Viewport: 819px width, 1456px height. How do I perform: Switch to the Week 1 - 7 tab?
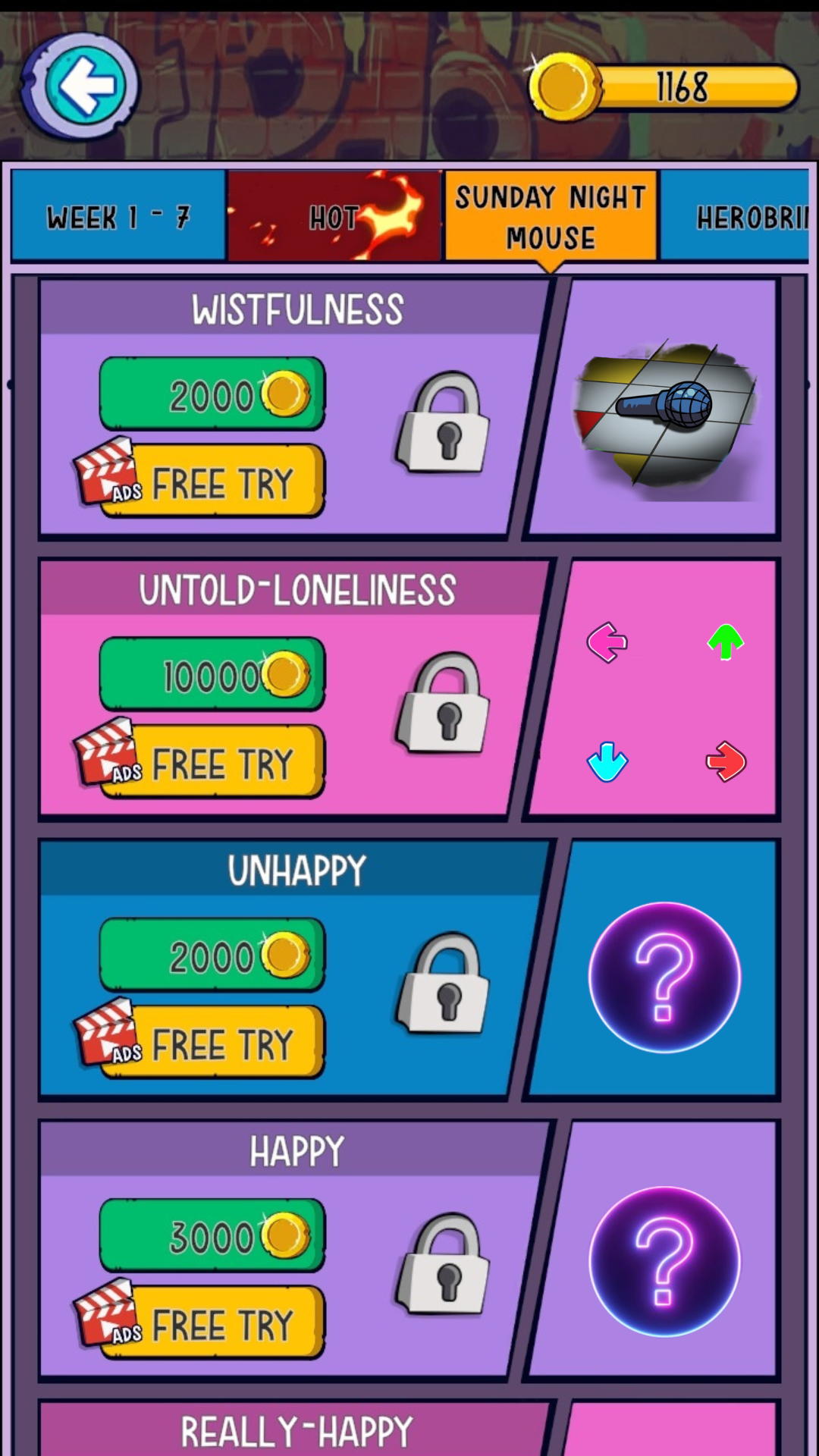[x=118, y=217]
